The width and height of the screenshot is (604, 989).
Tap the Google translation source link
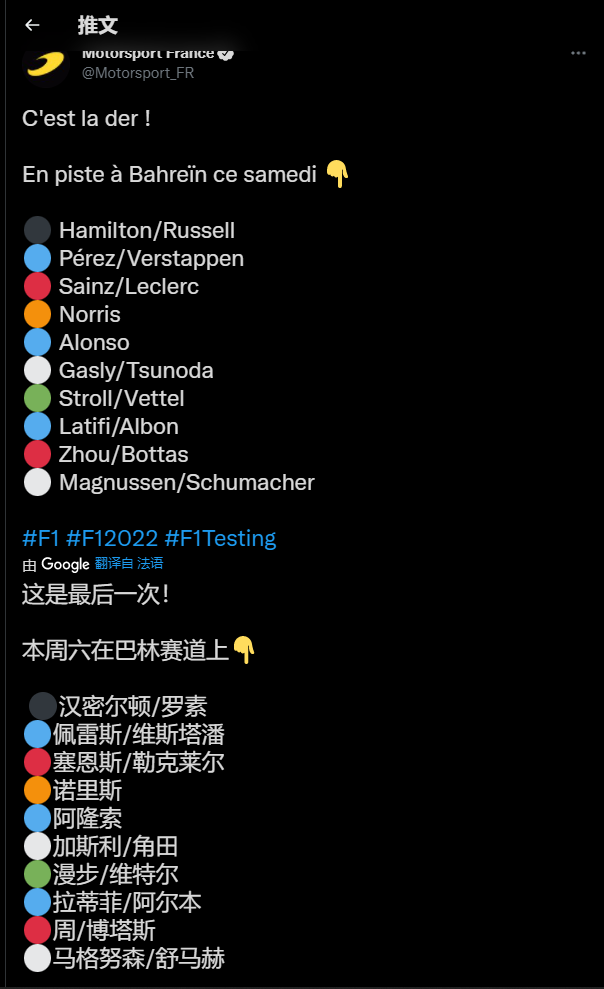tap(65, 564)
